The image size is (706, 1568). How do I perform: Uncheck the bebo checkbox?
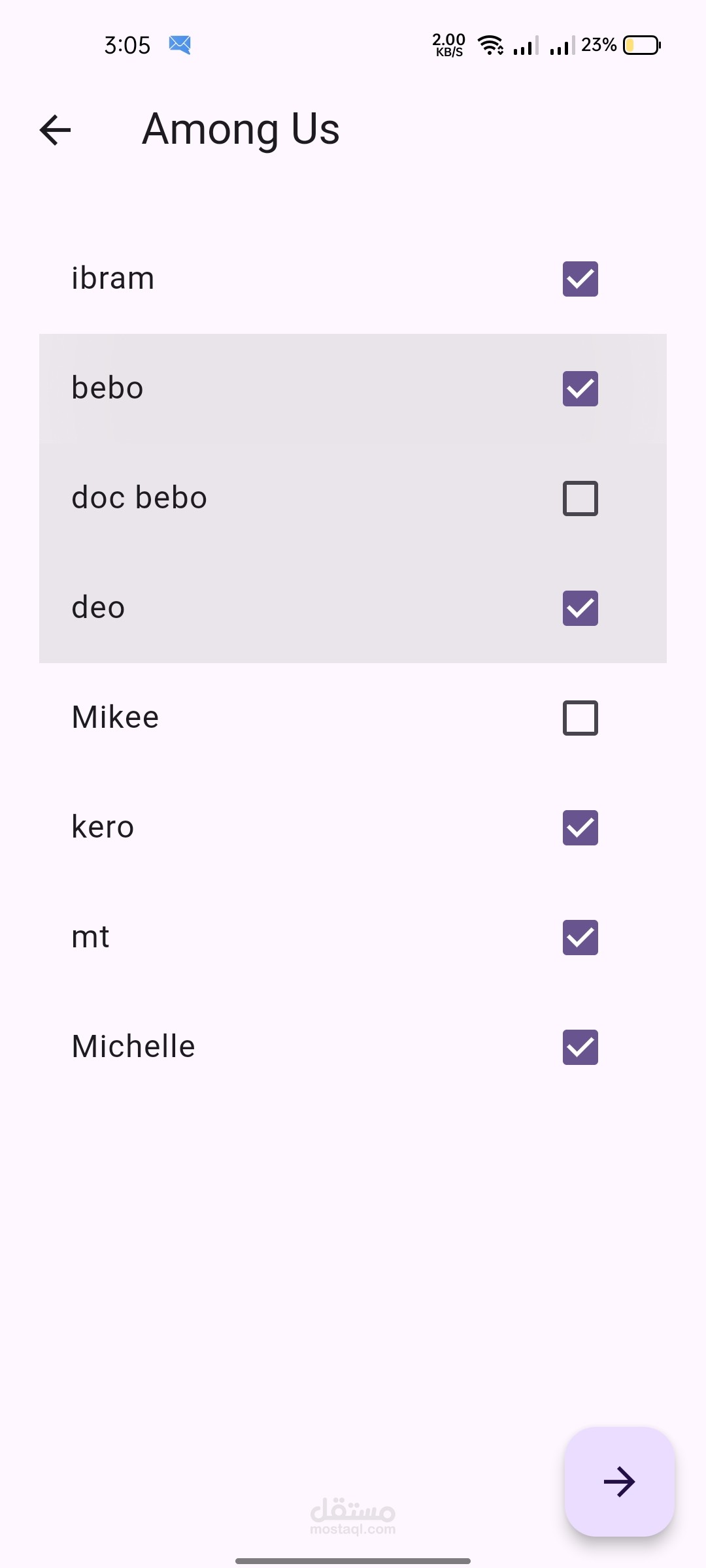pyautogui.click(x=580, y=389)
